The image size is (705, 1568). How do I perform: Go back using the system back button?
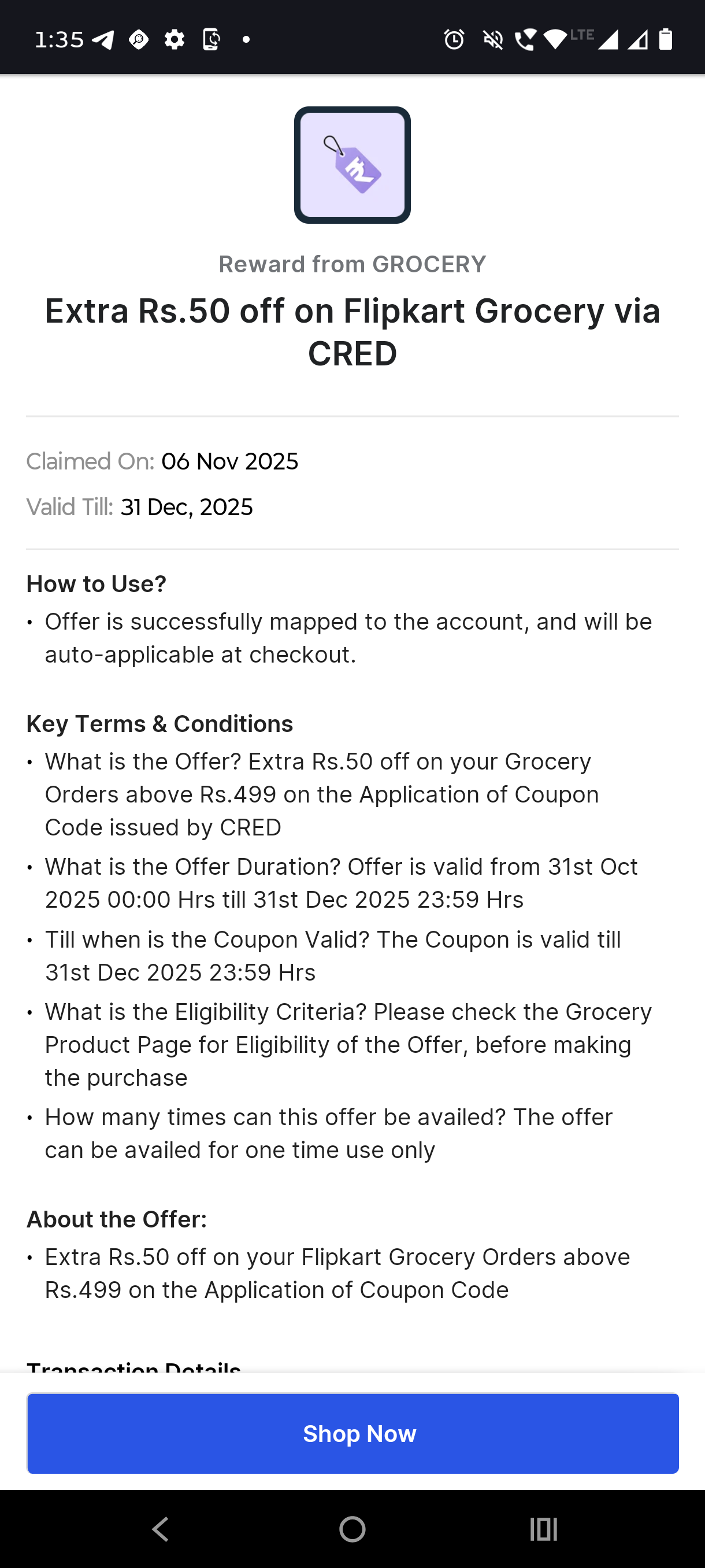(x=161, y=1529)
